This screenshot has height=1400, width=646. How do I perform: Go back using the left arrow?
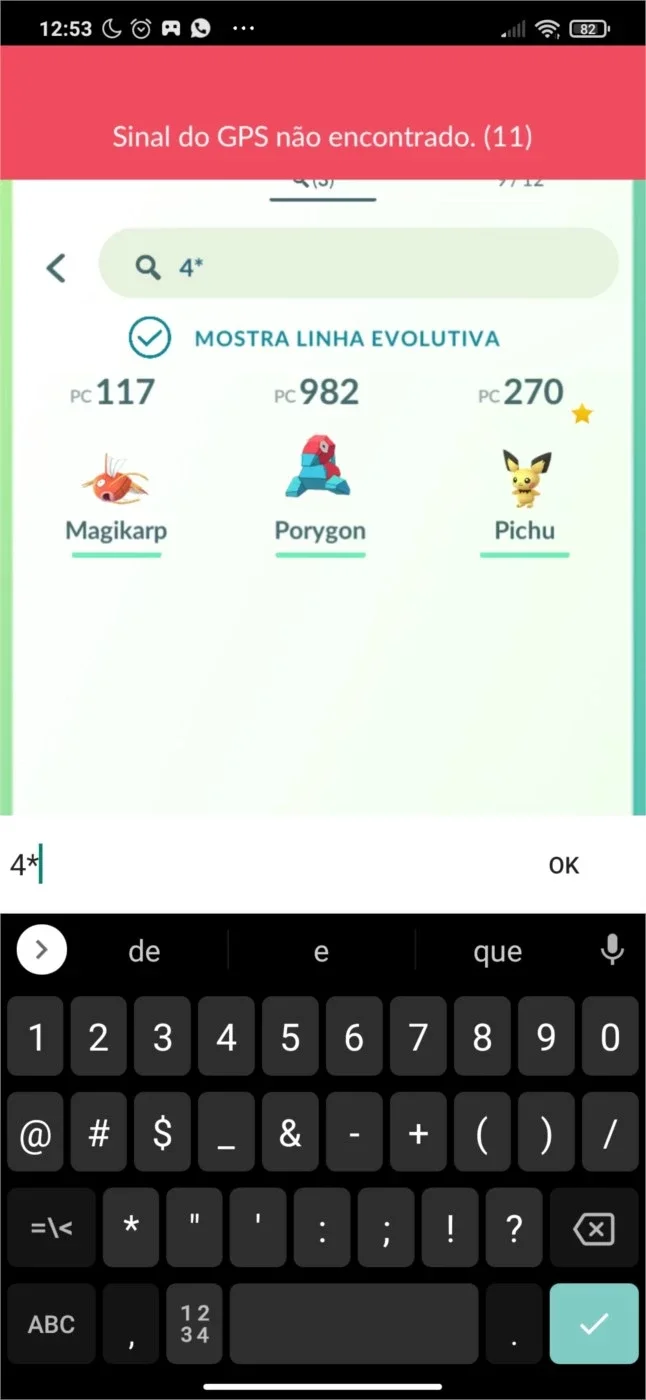click(57, 267)
